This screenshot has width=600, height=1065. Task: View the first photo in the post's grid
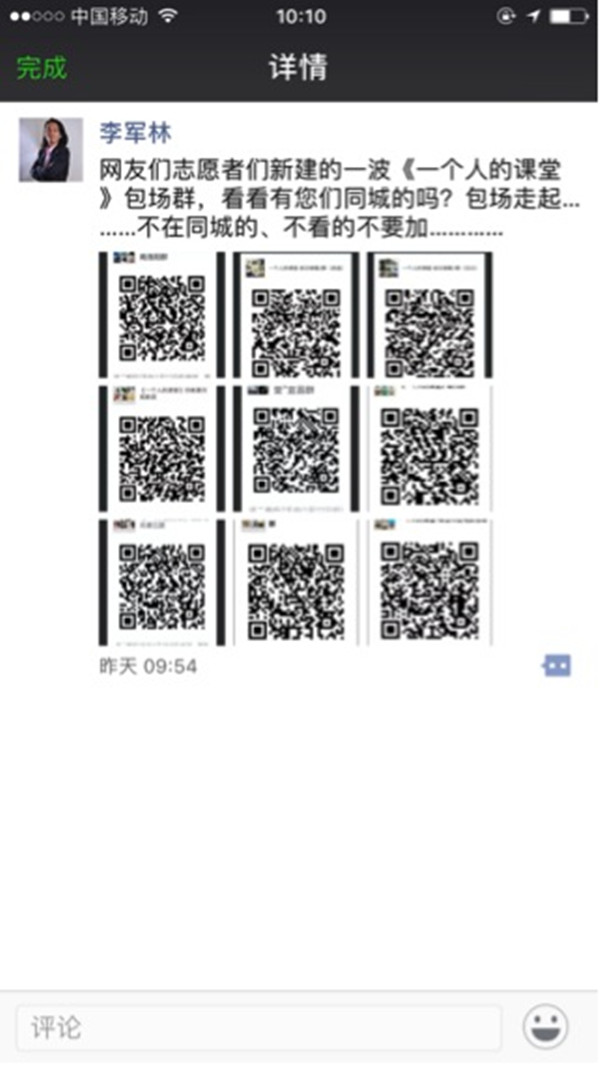162,314
